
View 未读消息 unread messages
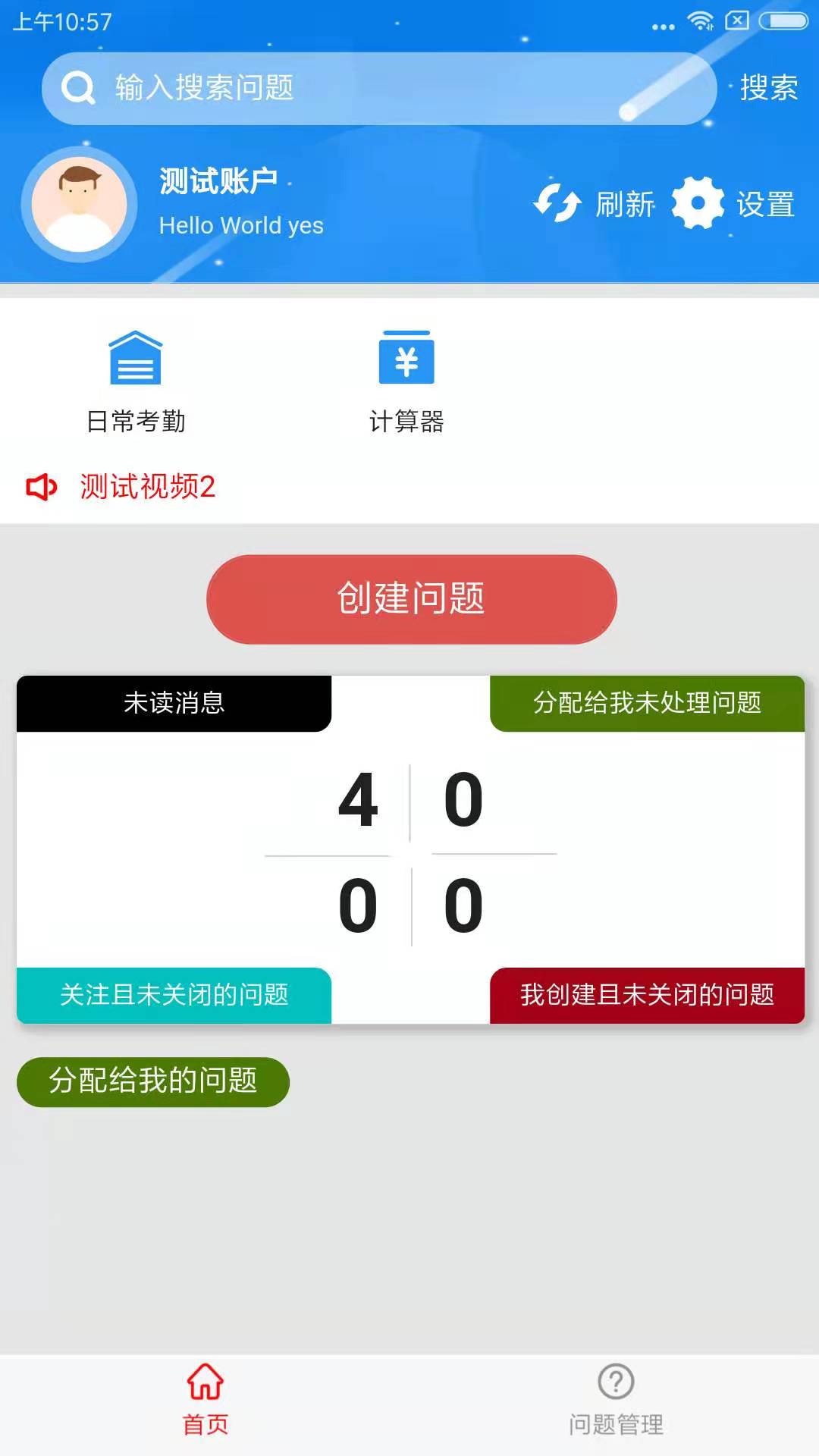174,703
